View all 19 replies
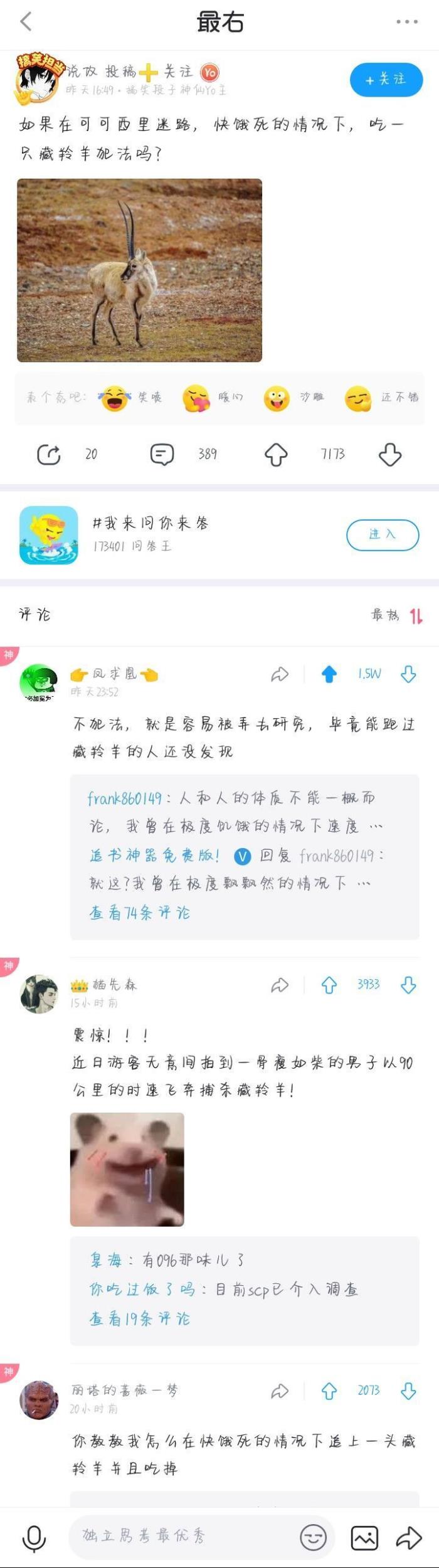Image resolution: width=439 pixels, height=1568 pixels. [x=139, y=1318]
